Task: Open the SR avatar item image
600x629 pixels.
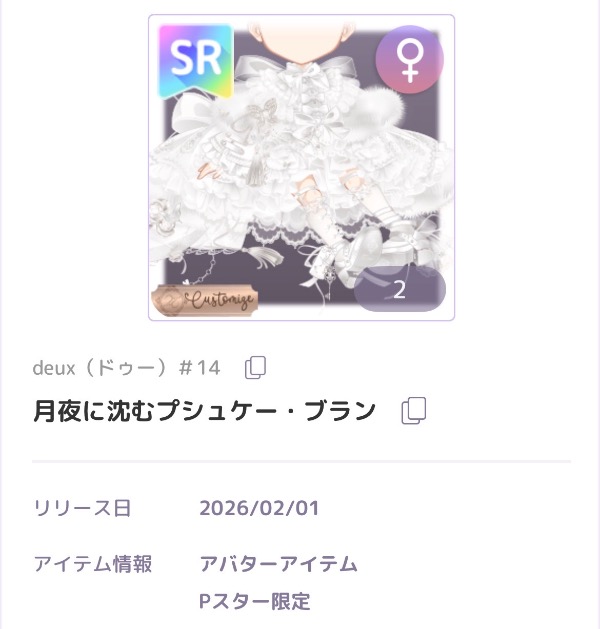Action: tap(301, 168)
